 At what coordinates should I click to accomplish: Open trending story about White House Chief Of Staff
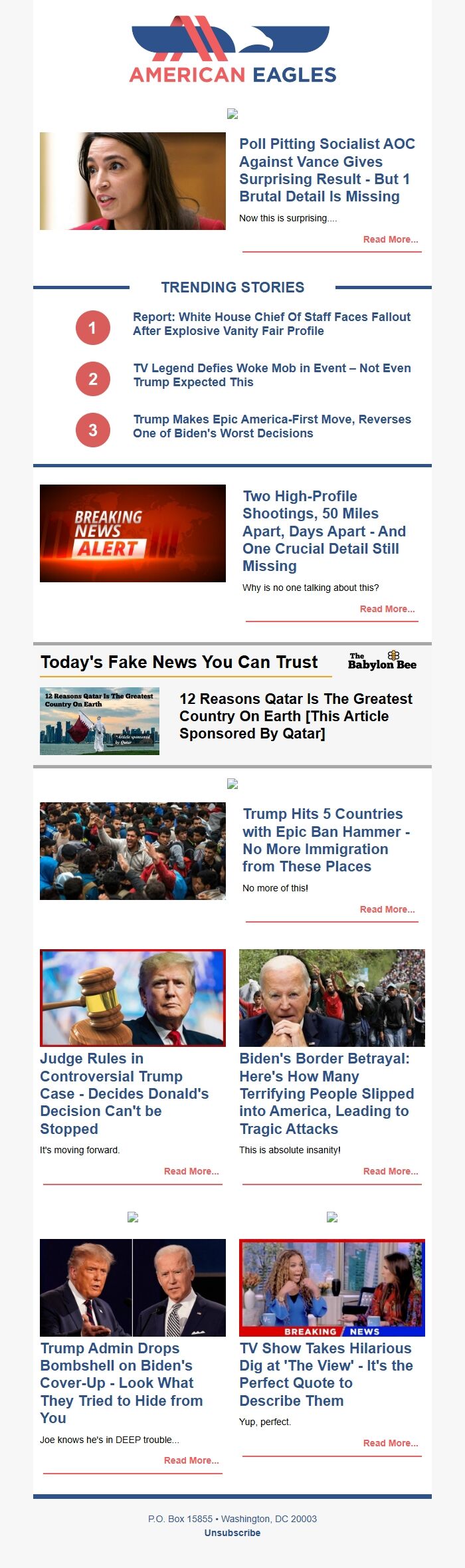[x=271, y=324]
